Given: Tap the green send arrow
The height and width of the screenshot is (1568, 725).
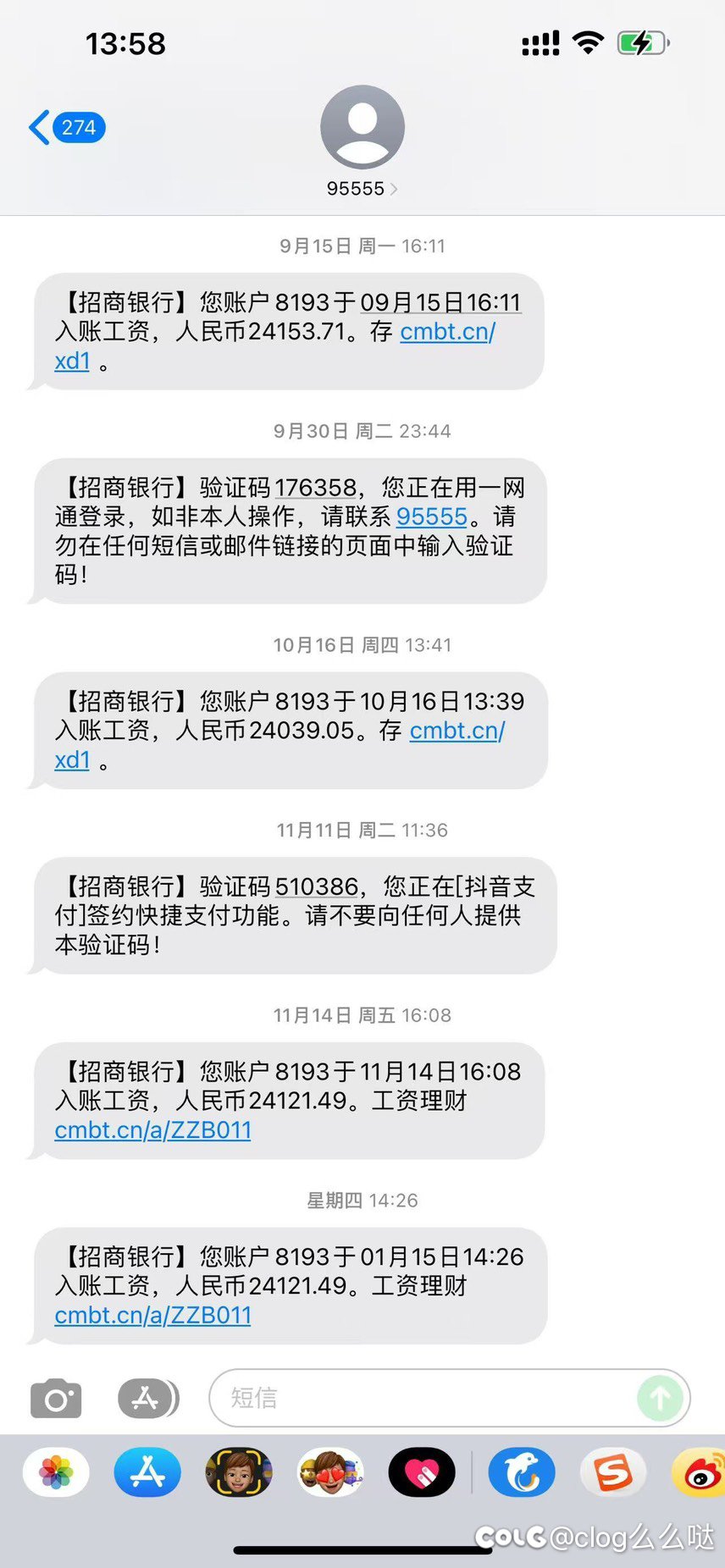Looking at the screenshot, I should click(x=661, y=1399).
